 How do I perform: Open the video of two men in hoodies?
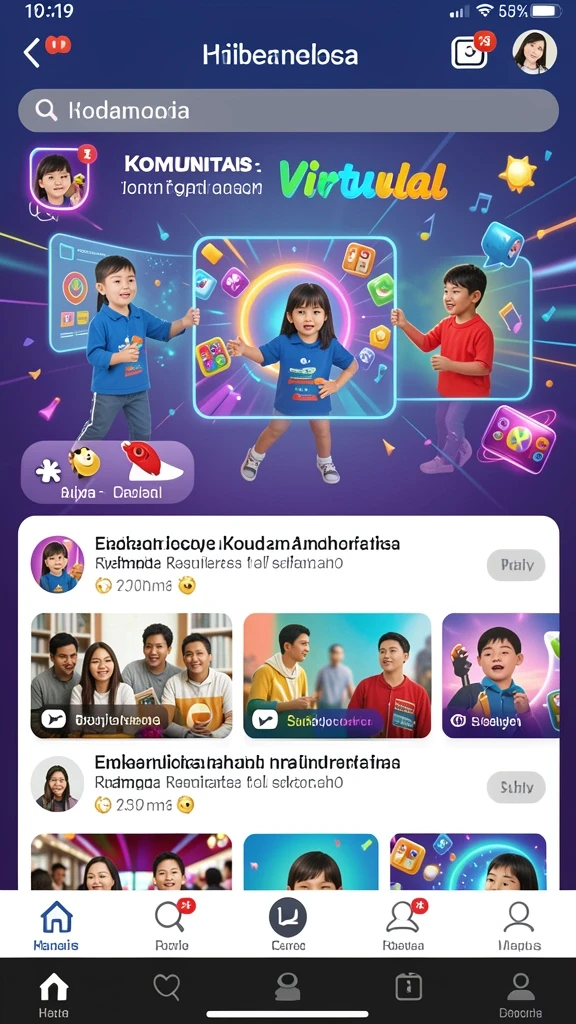[x=337, y=675]
